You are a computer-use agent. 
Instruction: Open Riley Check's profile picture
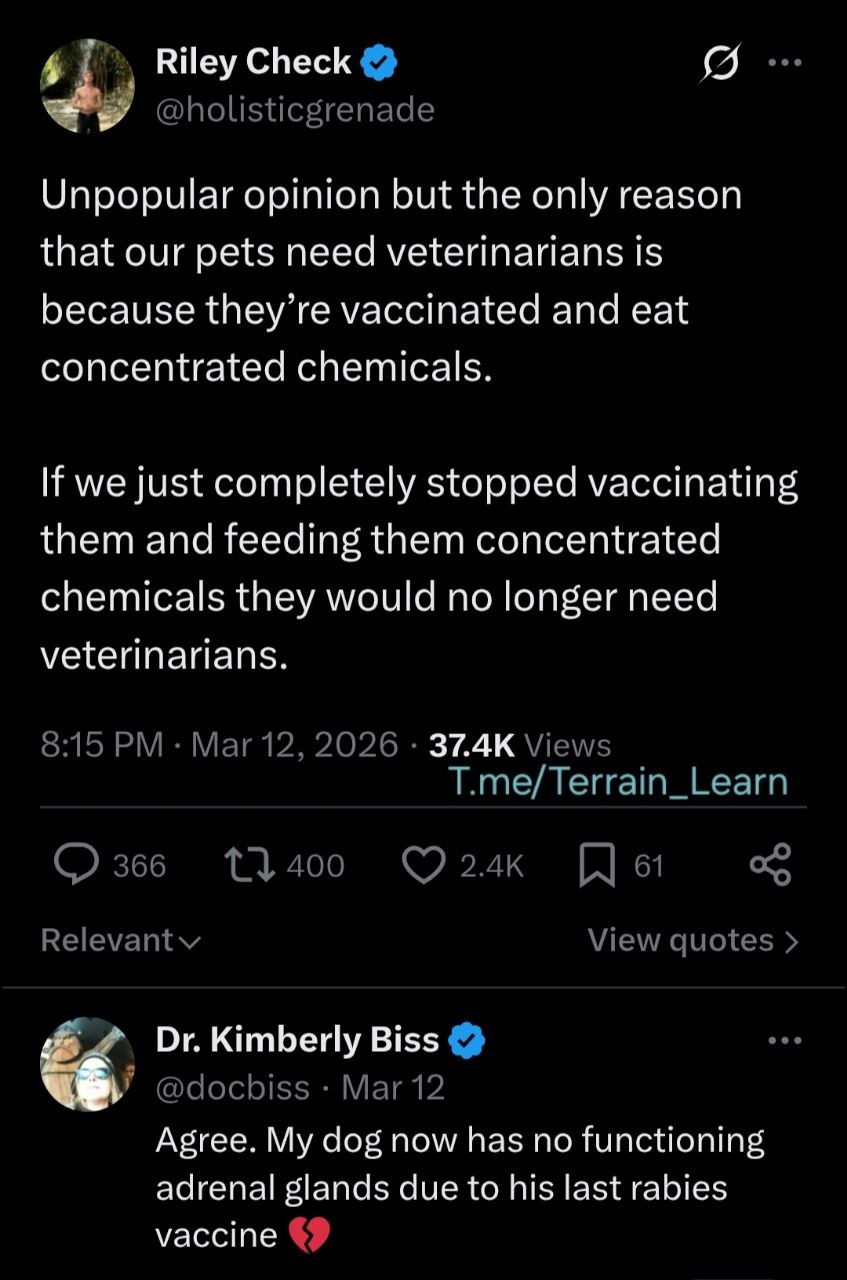(x=87, y=87)
